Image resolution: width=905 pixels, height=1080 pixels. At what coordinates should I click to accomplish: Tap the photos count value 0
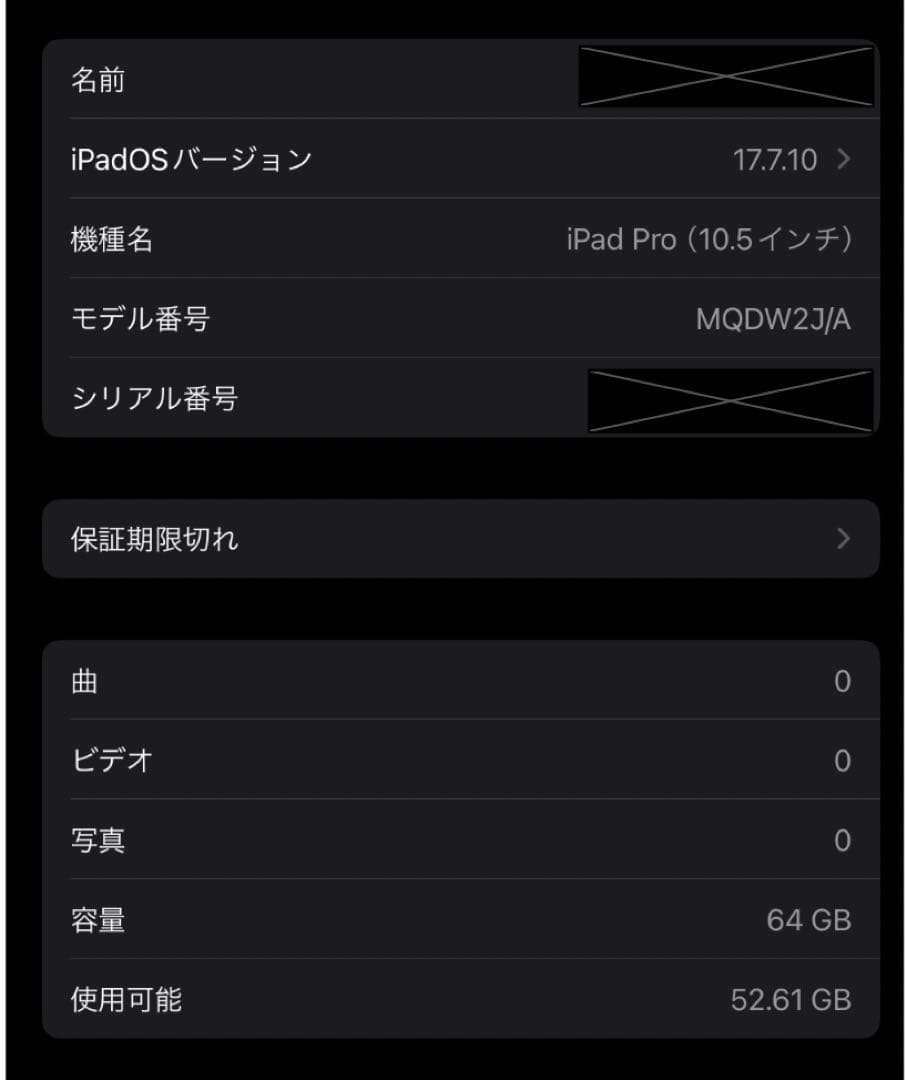coord(841,840)
